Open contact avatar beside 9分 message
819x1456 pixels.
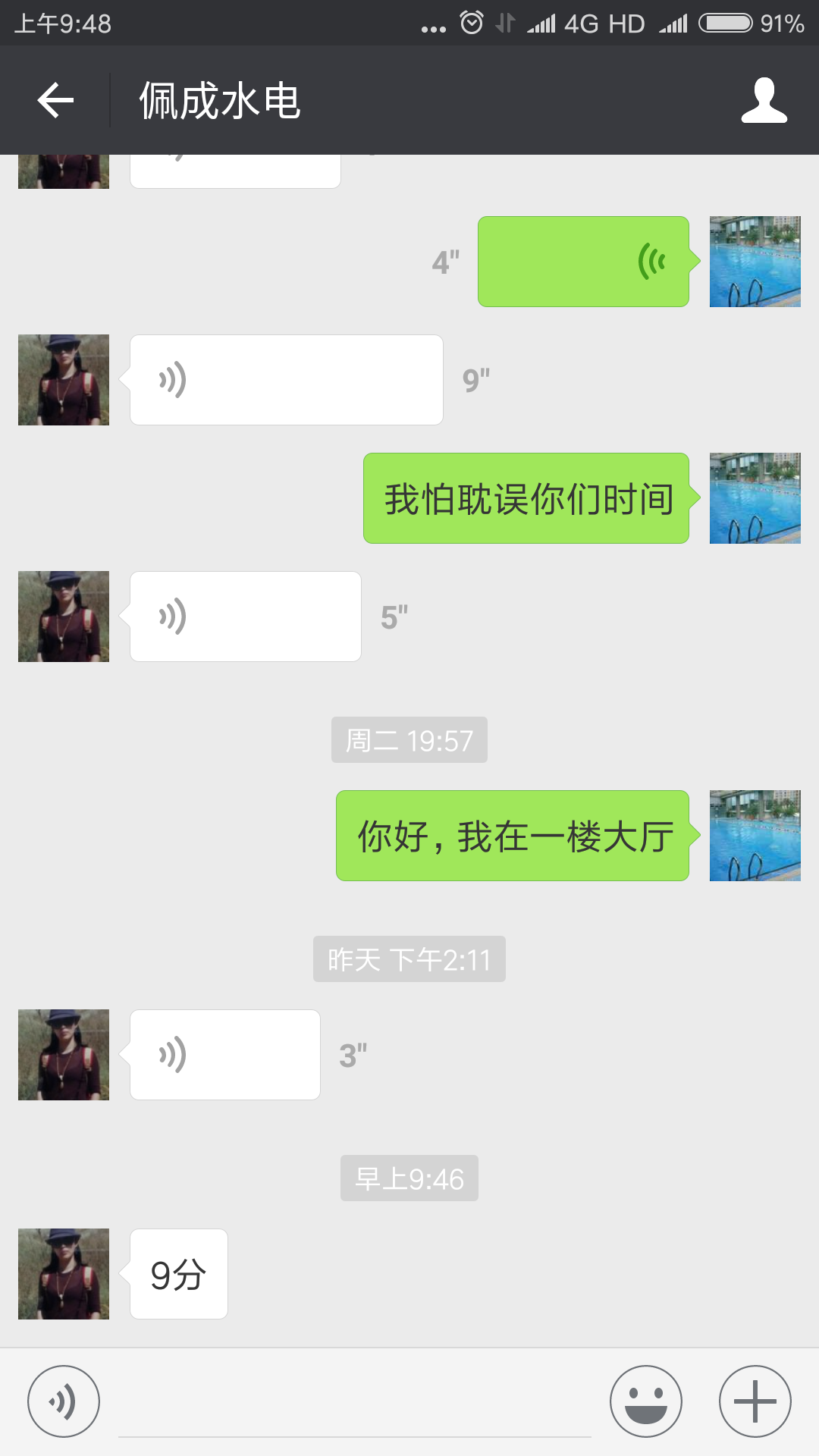(x=64, y=1274)
